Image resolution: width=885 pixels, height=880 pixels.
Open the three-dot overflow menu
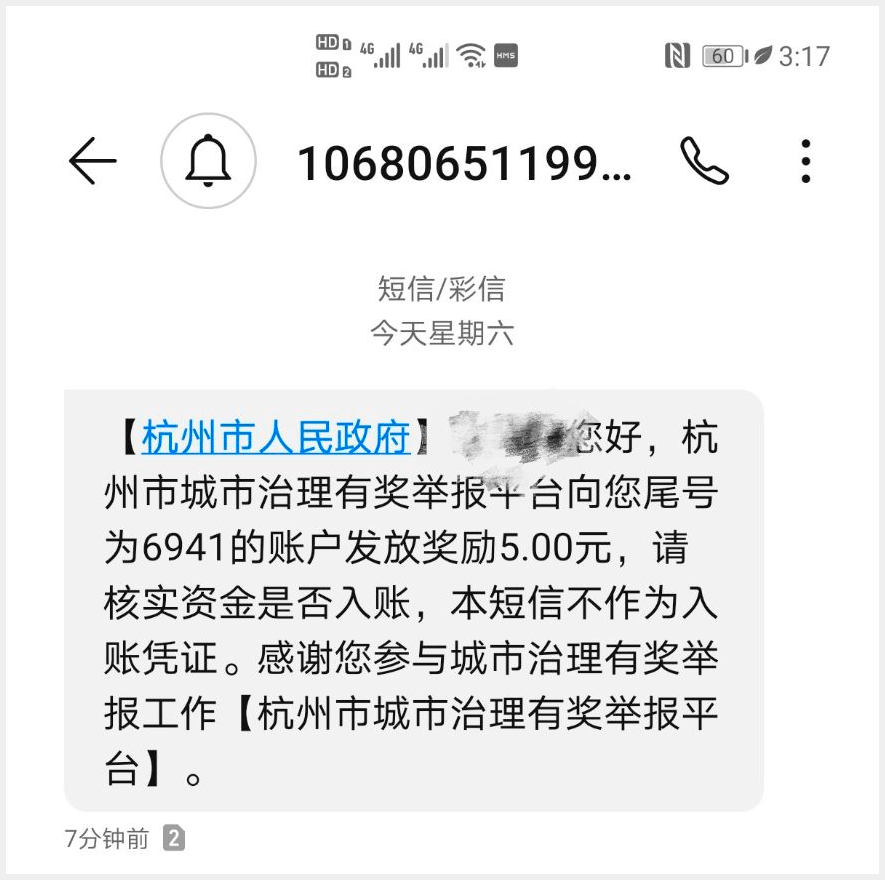tap(806, 161)
